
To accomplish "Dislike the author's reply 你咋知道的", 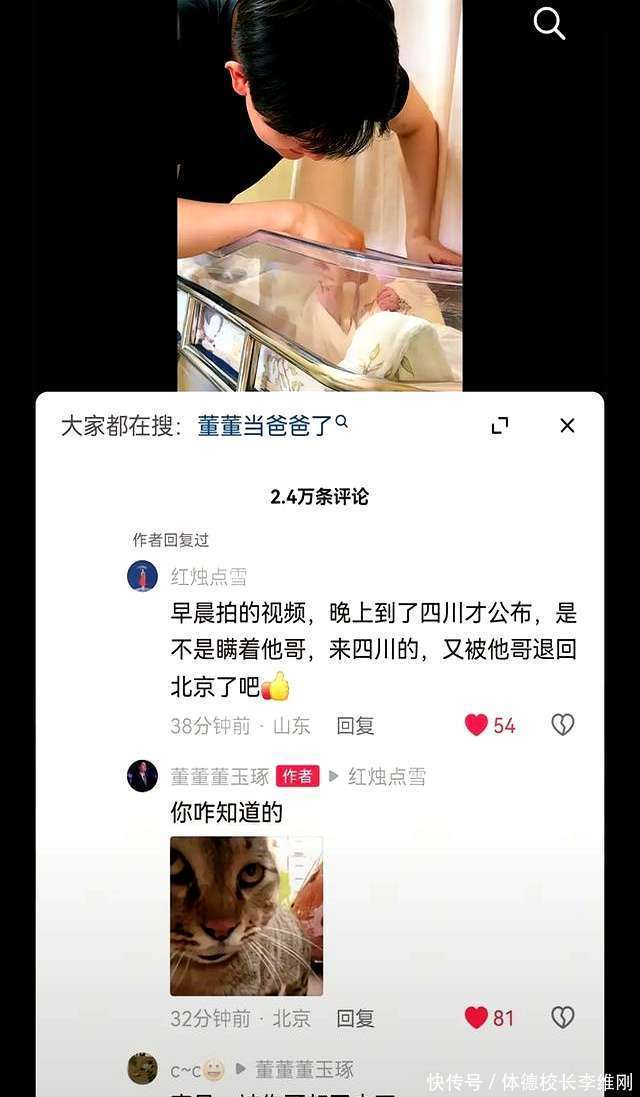I will (x=563, y=1018).
